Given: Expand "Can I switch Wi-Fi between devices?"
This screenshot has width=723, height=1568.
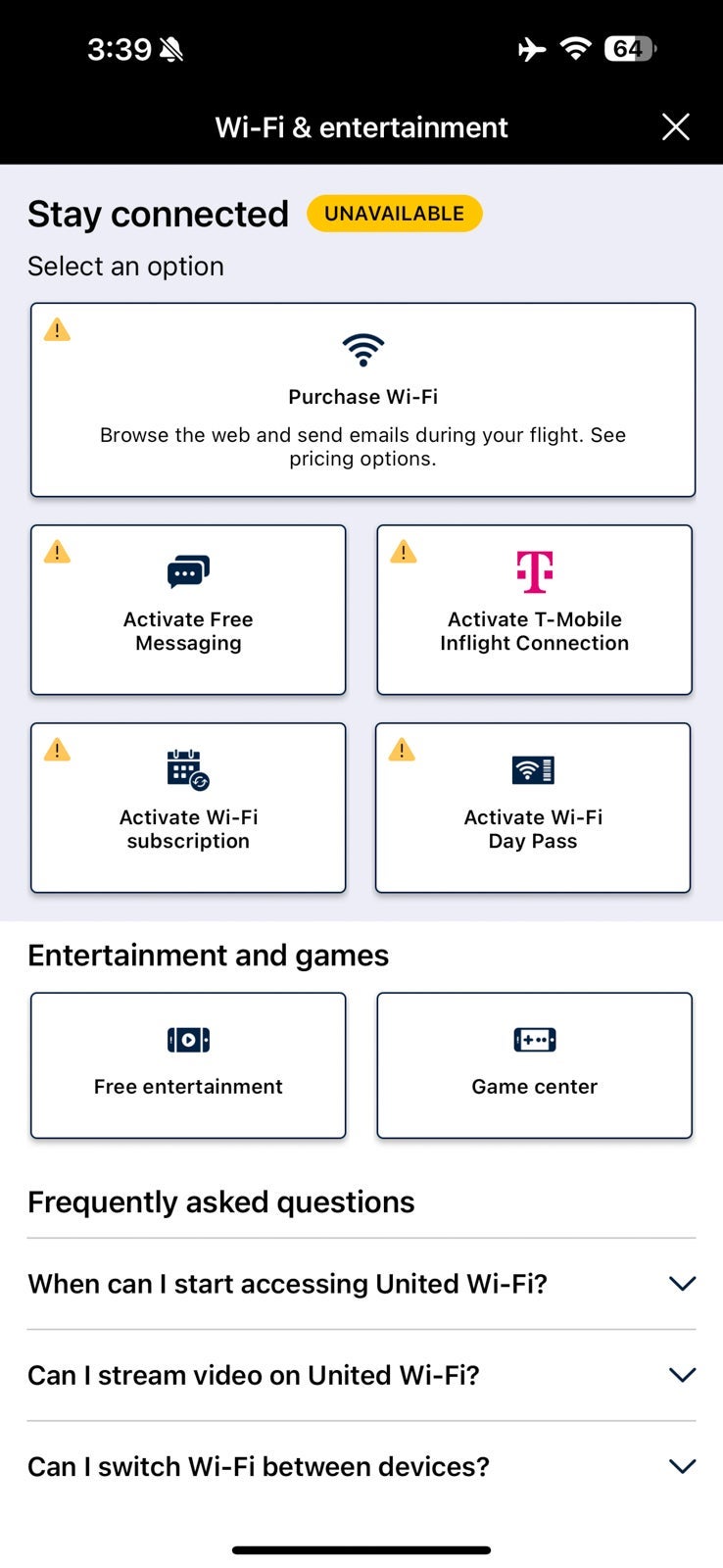Looking at the screenshot, I should (x=361, y=1466).
